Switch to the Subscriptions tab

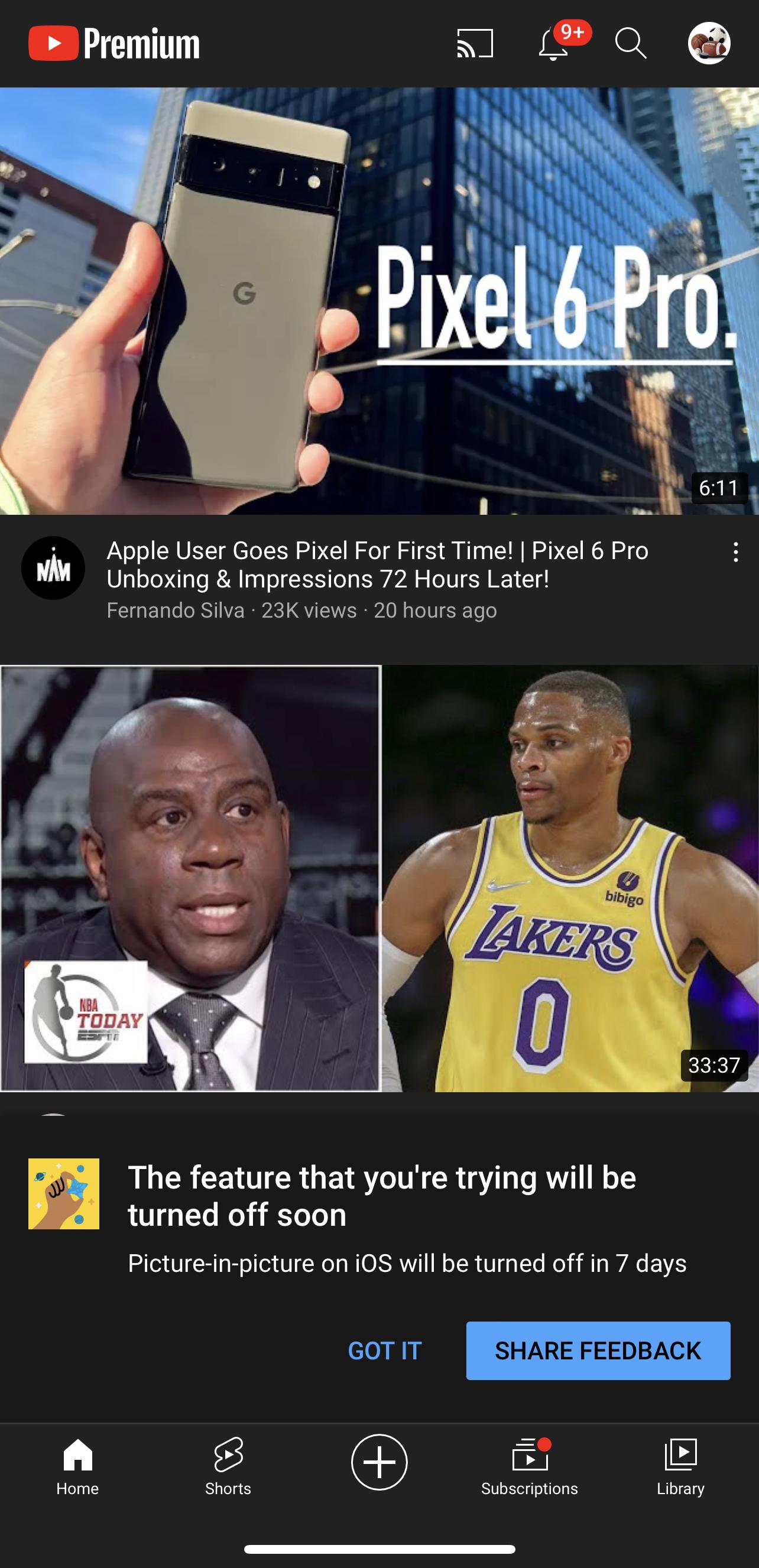pyautogui.click(x=530, y=1466)
